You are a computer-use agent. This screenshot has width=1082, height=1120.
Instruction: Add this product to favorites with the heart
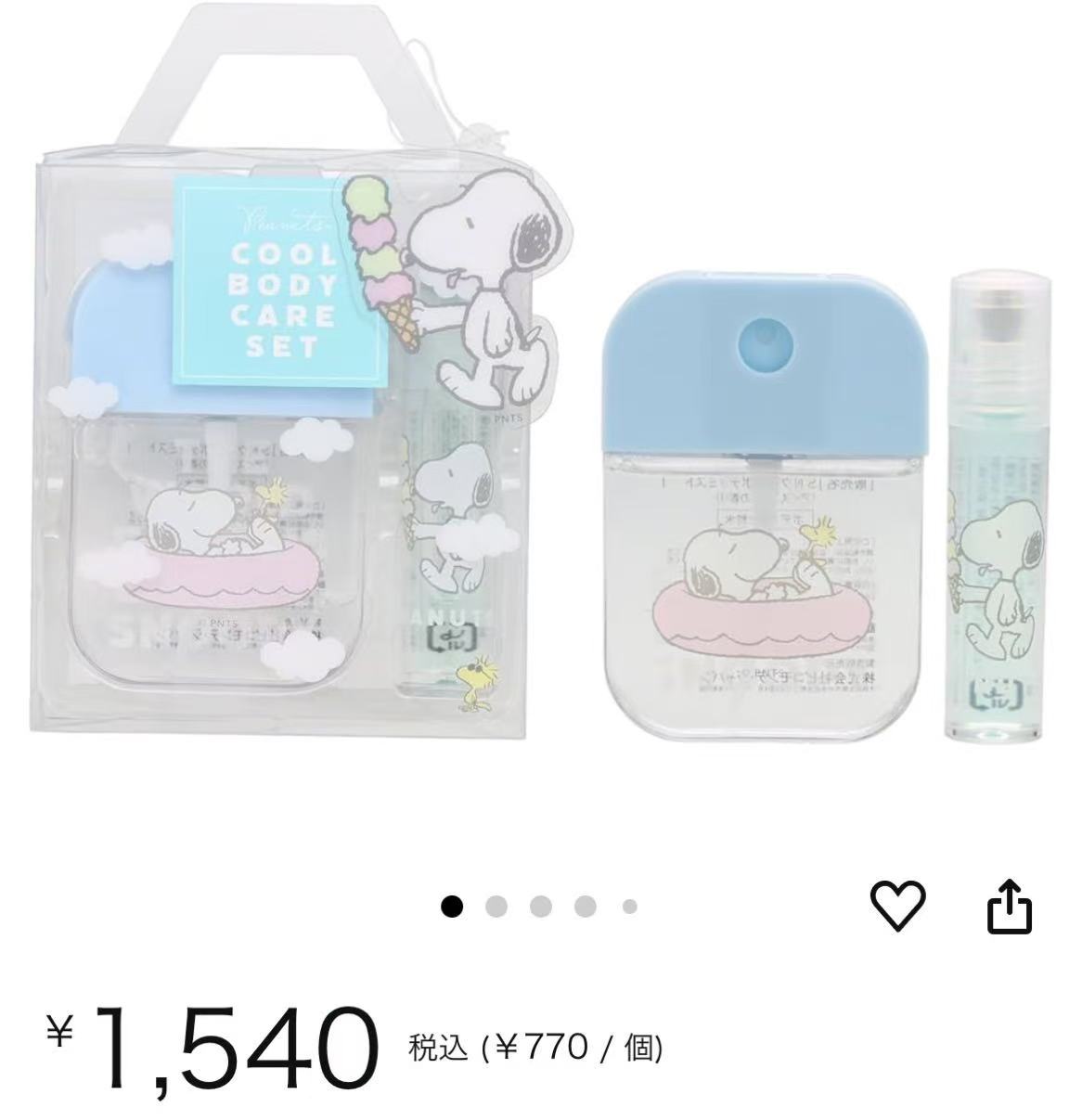tap(897, 907)
